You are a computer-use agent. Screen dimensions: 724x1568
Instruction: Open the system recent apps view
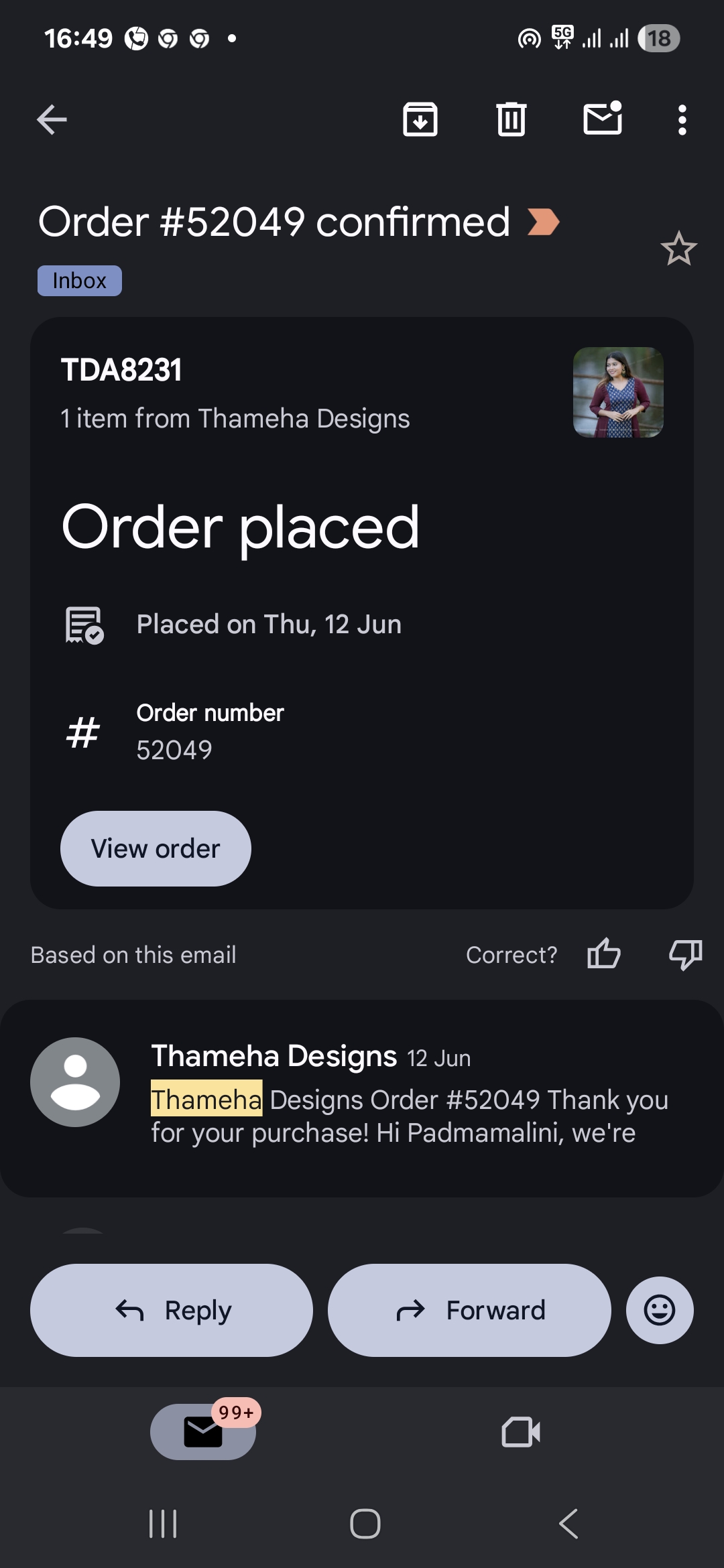pyautogui.click(x=163, y=1524)
